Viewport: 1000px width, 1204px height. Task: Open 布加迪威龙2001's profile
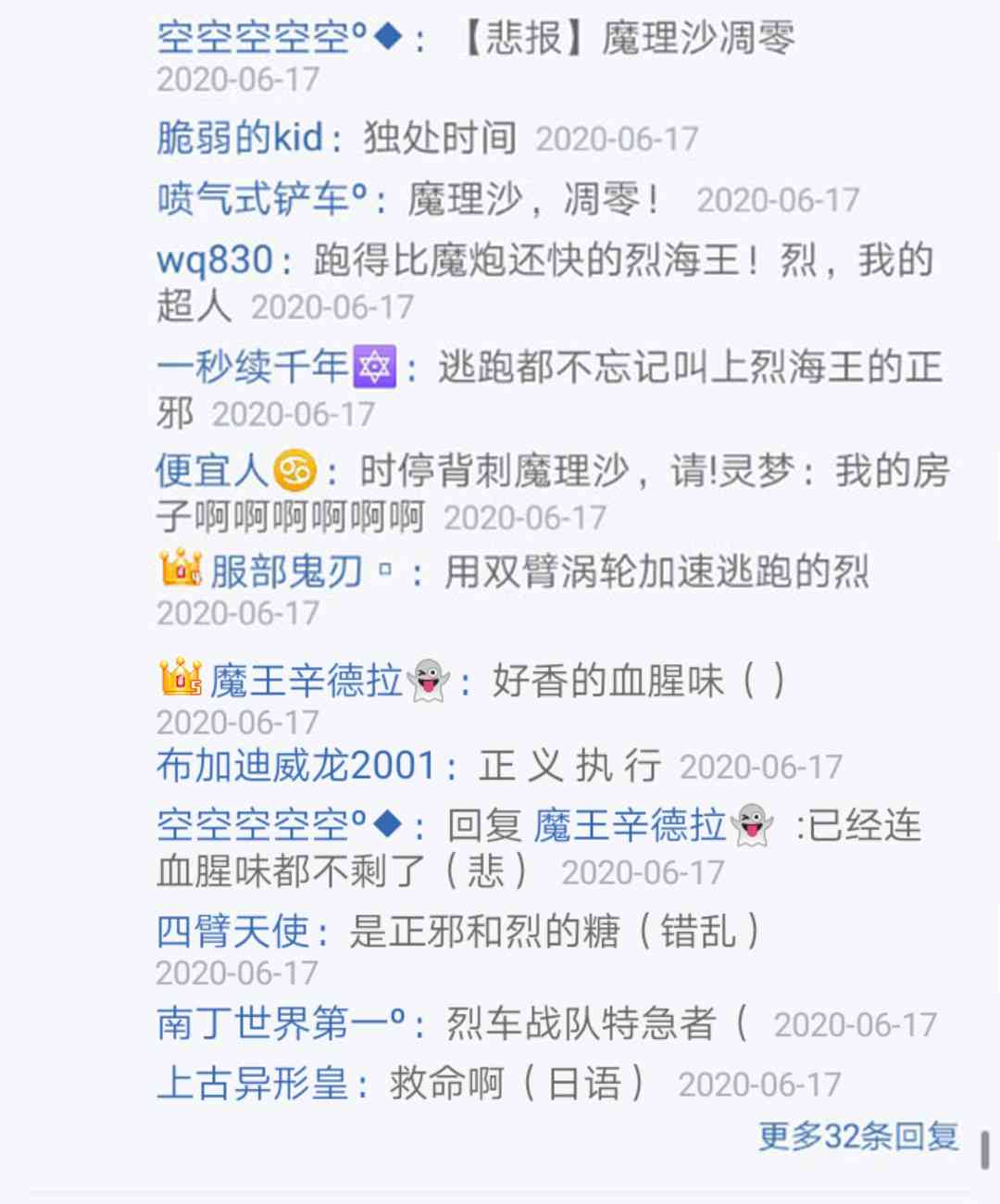[x=295, y=766]
